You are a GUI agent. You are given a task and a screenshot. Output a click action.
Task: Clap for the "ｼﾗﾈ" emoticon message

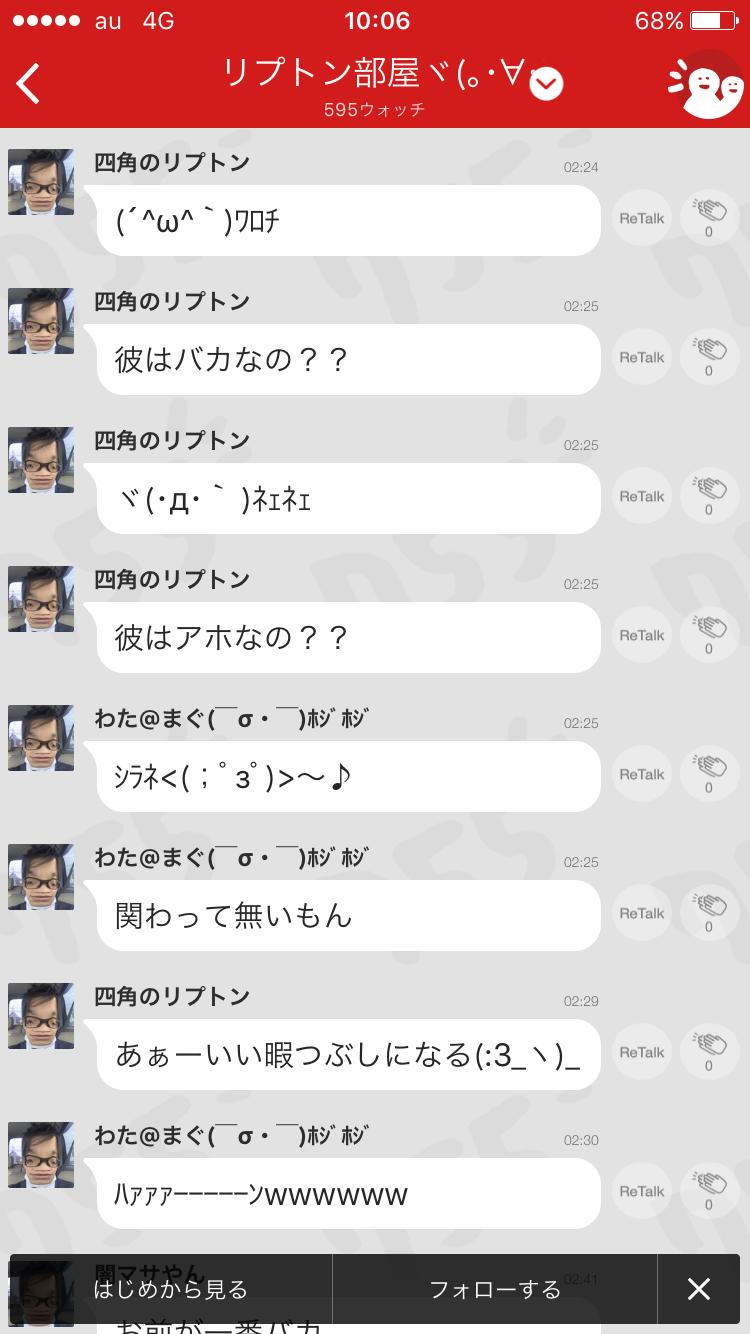[708, 773]
